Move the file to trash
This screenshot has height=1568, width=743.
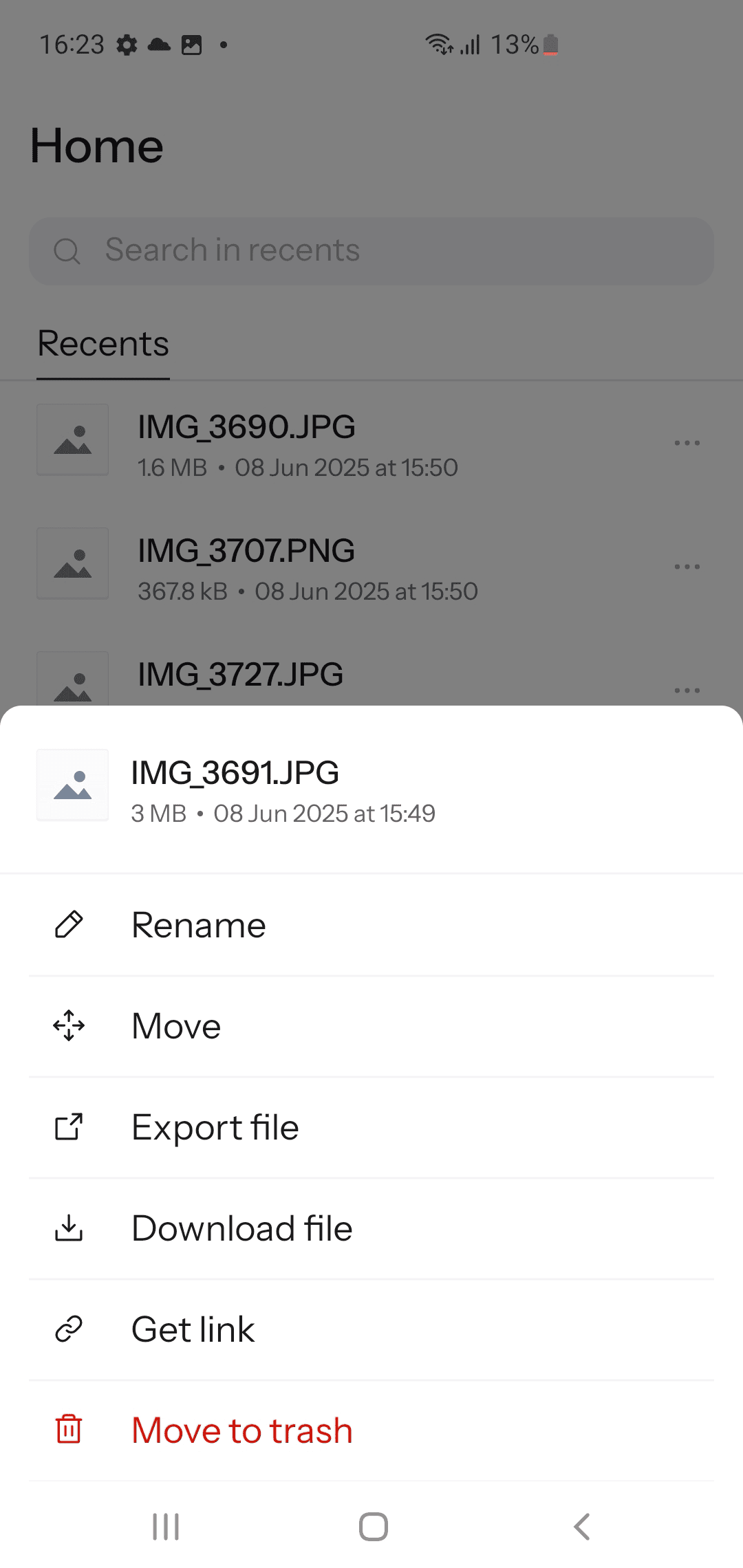(371, 1430)
